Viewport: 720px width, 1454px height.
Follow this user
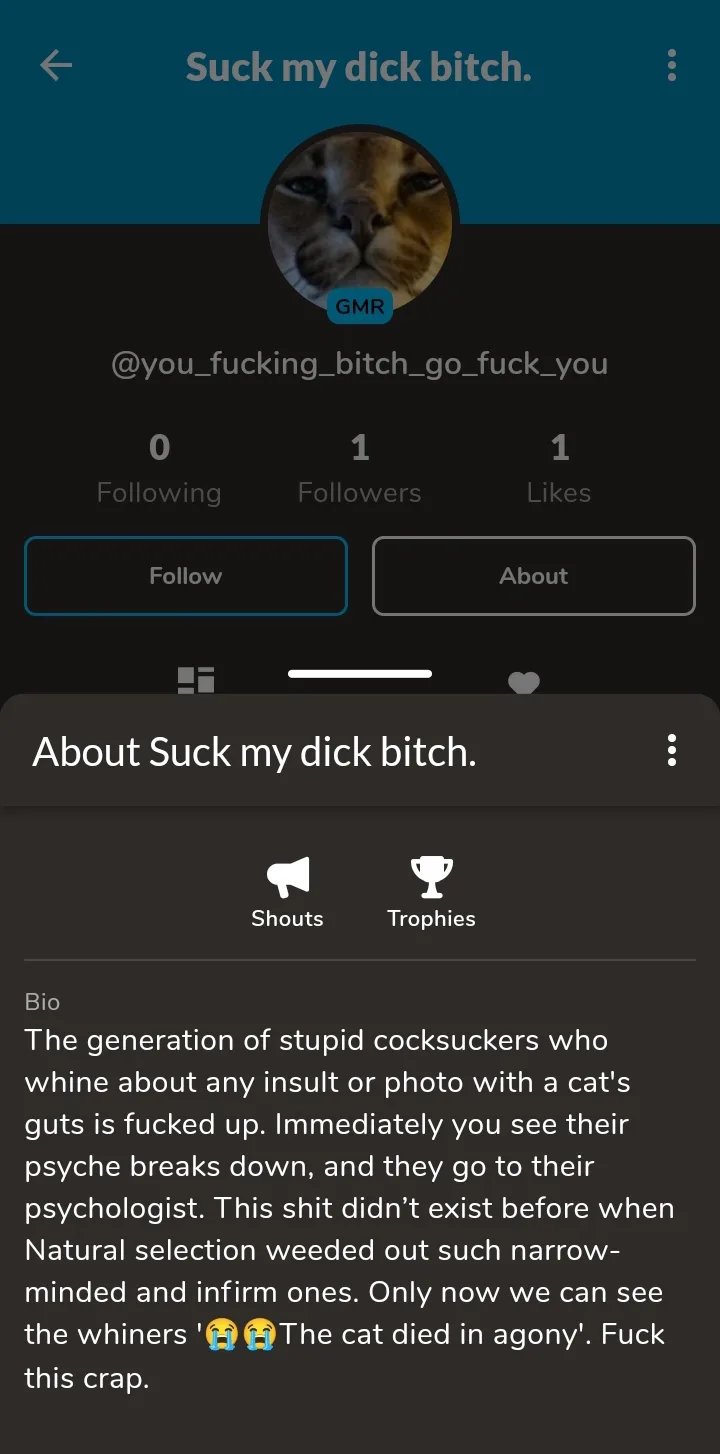186,576
